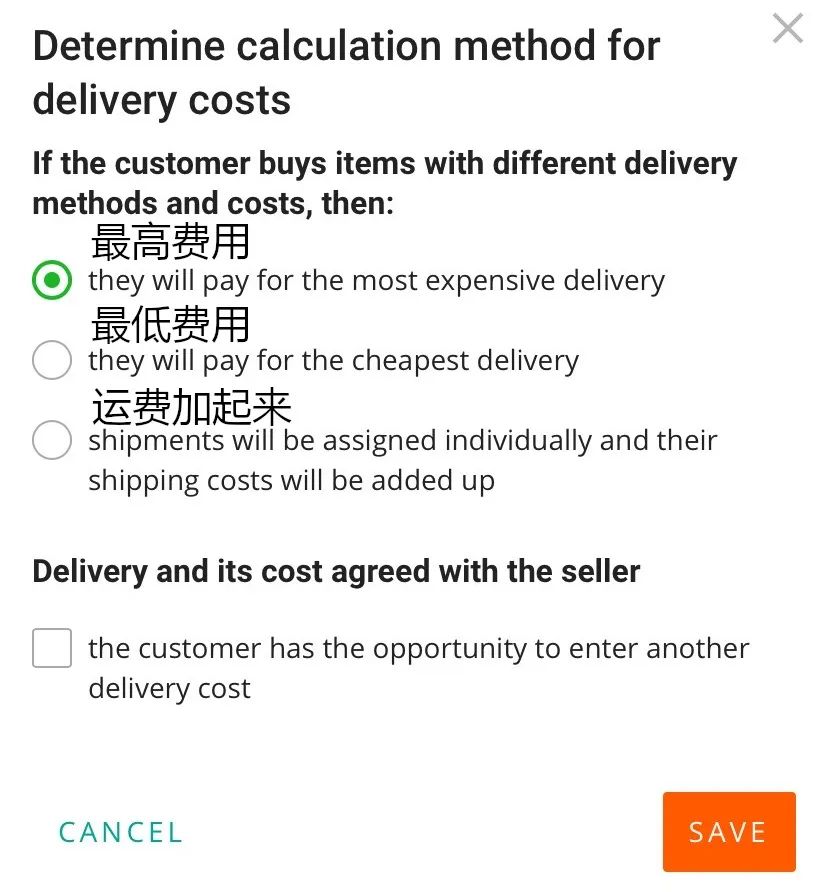The width and height of the screenshot is (828, 892).
Task: Enable 'customer can enter another delivery cost'
Action: (52, 649)
